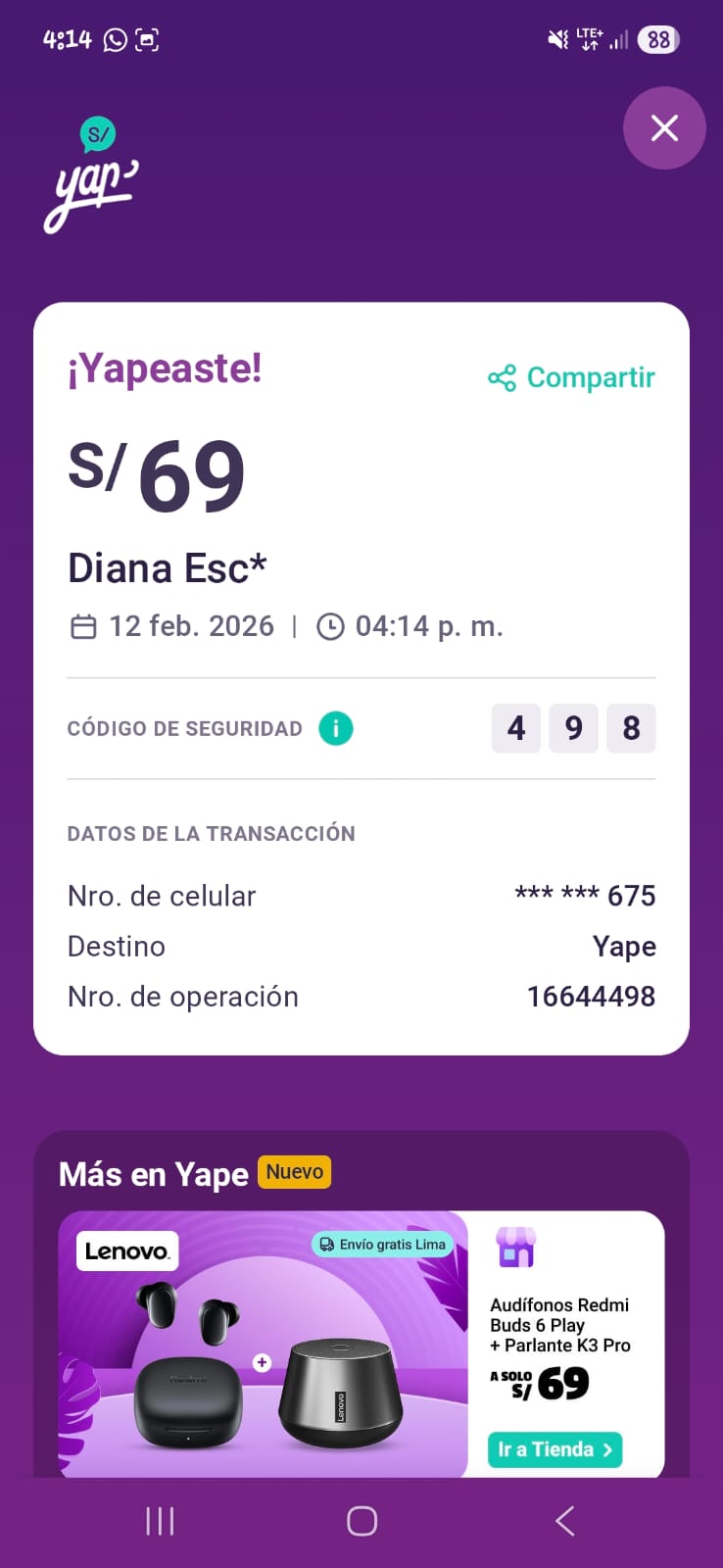Open the Lenovo earbuds and speaker promo
Viewport: 723px width, 1568px height.
(263, 1343)
